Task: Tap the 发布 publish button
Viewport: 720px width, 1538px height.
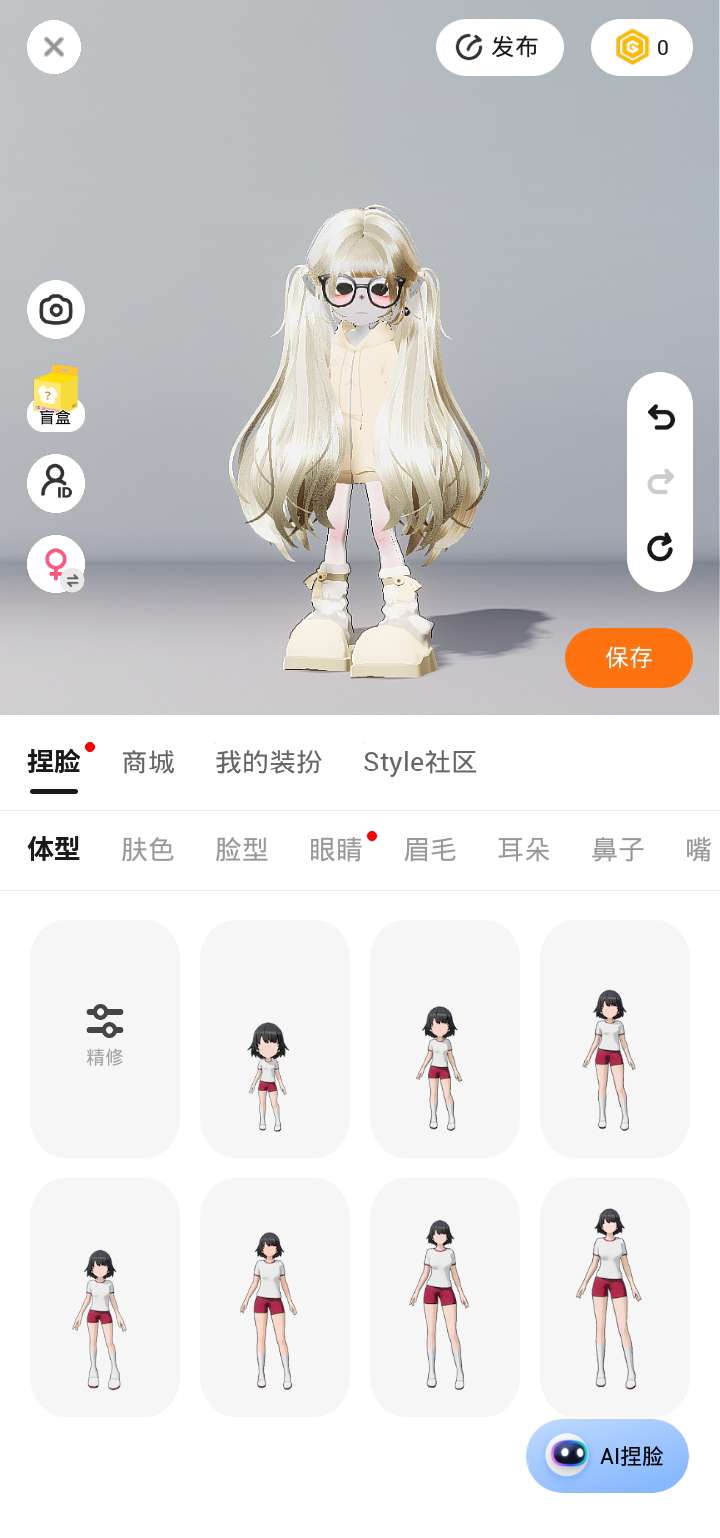Action: click(x=500, y=47)
